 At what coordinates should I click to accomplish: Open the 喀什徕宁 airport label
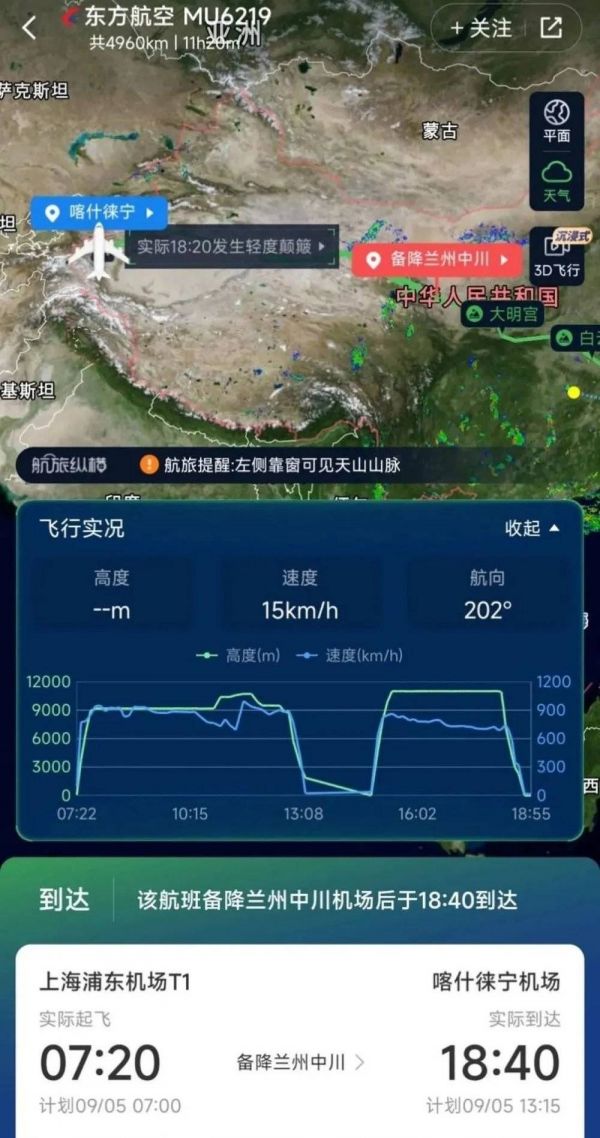point(99,212)
